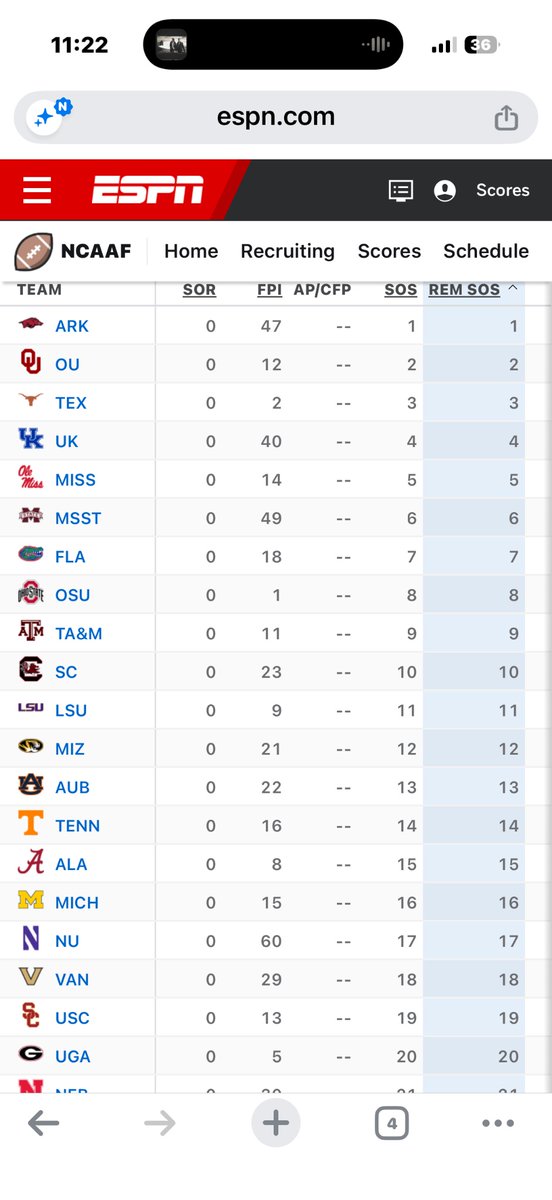552x1200 pixels.
Task: Open the ARK team page
Action: tap(71, 326)
